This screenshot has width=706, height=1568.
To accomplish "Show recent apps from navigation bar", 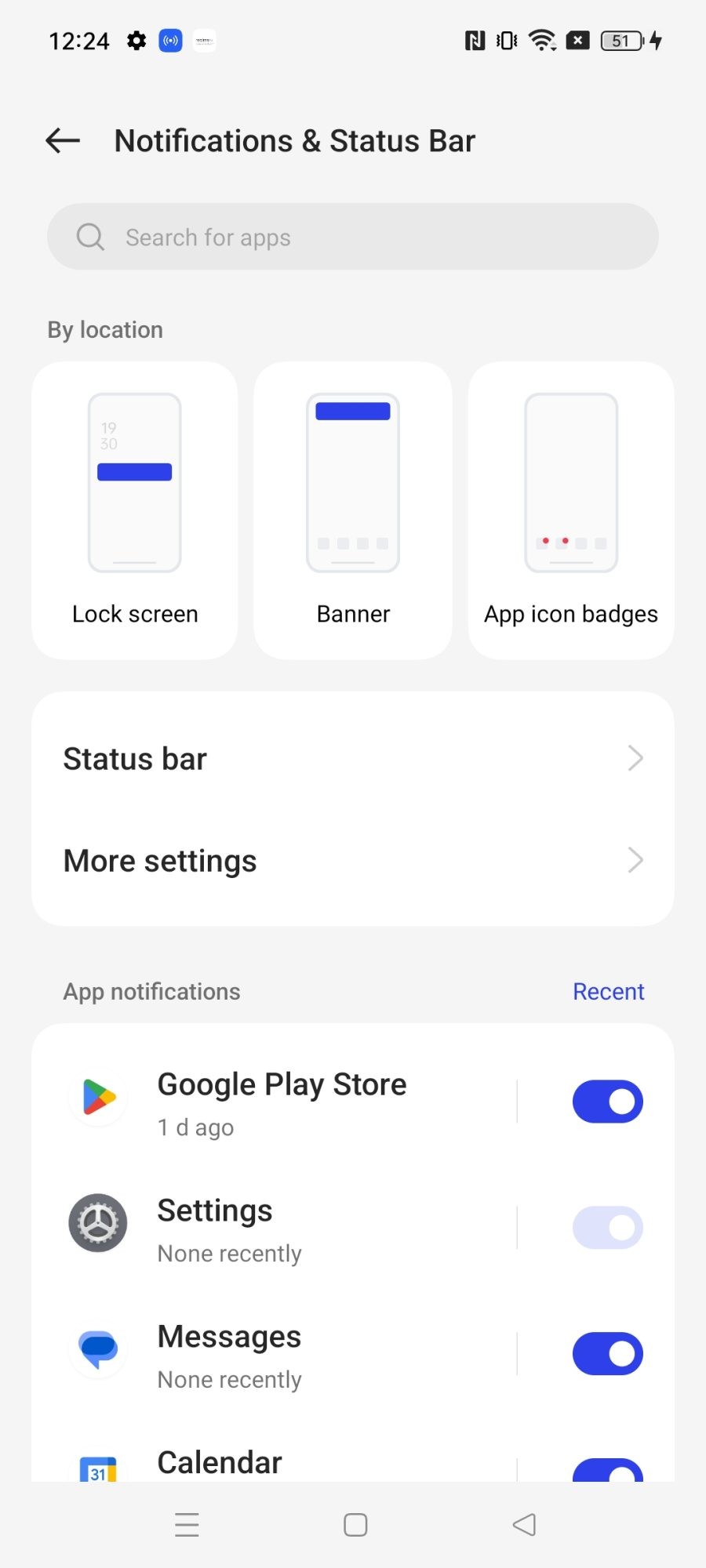I will click(x=187, y=1525).
